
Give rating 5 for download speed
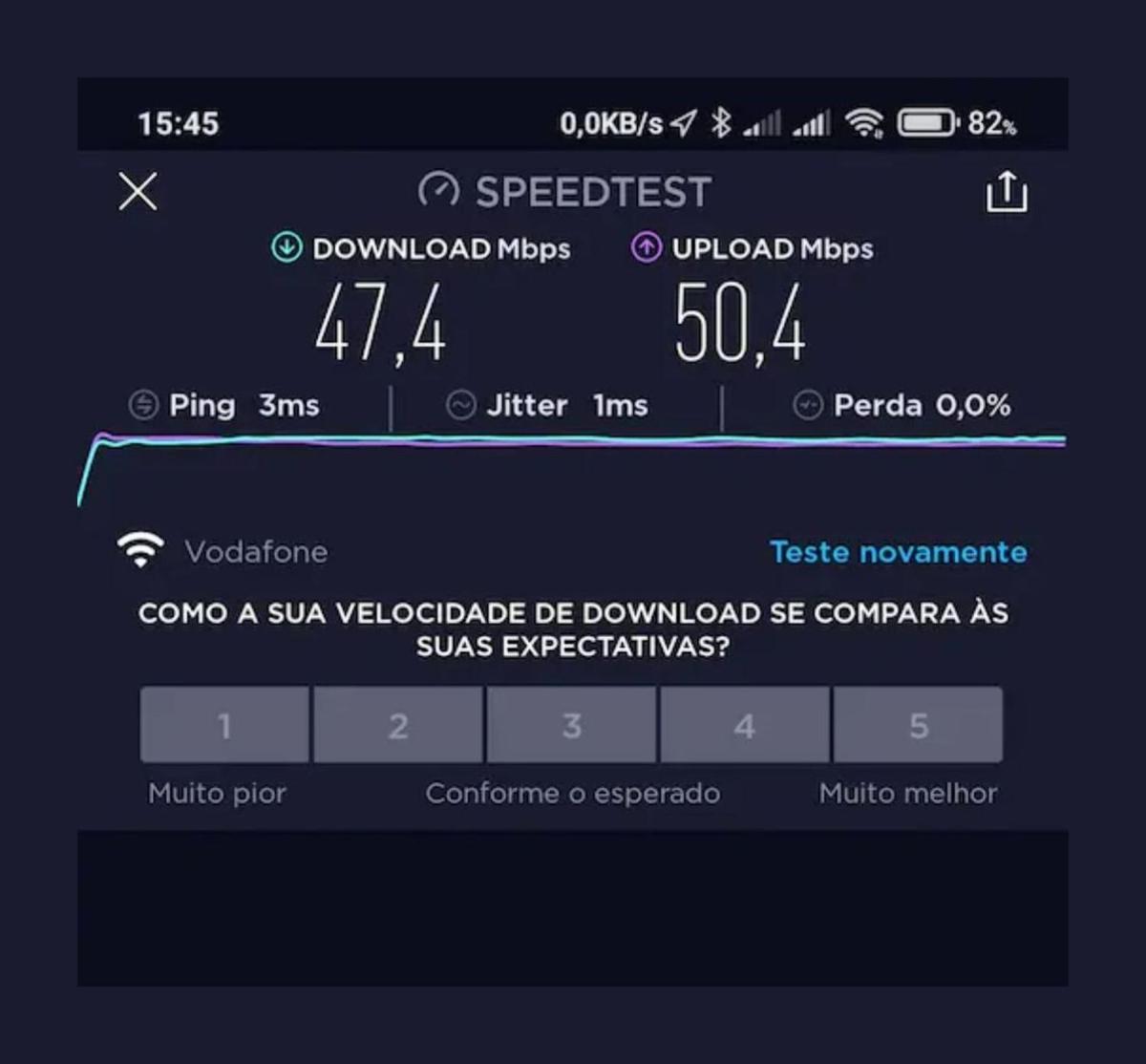coord(918,726)
